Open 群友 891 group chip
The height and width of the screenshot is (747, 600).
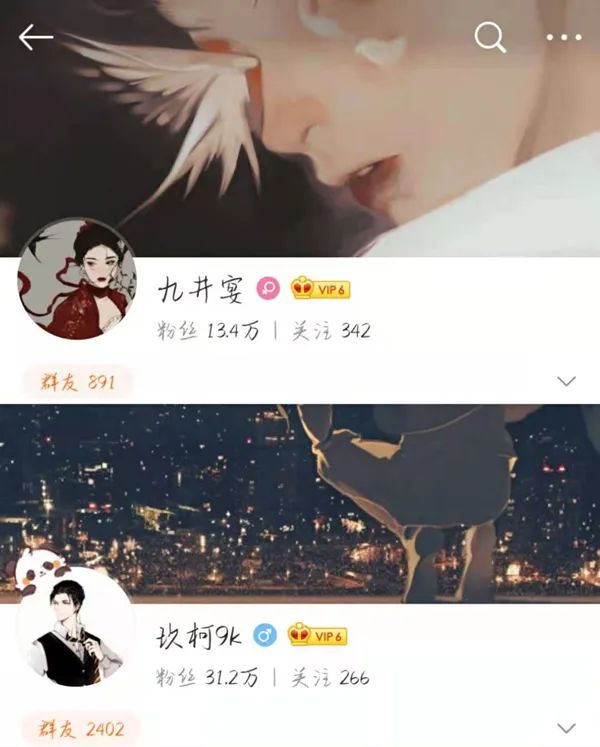pyautogui.click(x=77, y=381)
